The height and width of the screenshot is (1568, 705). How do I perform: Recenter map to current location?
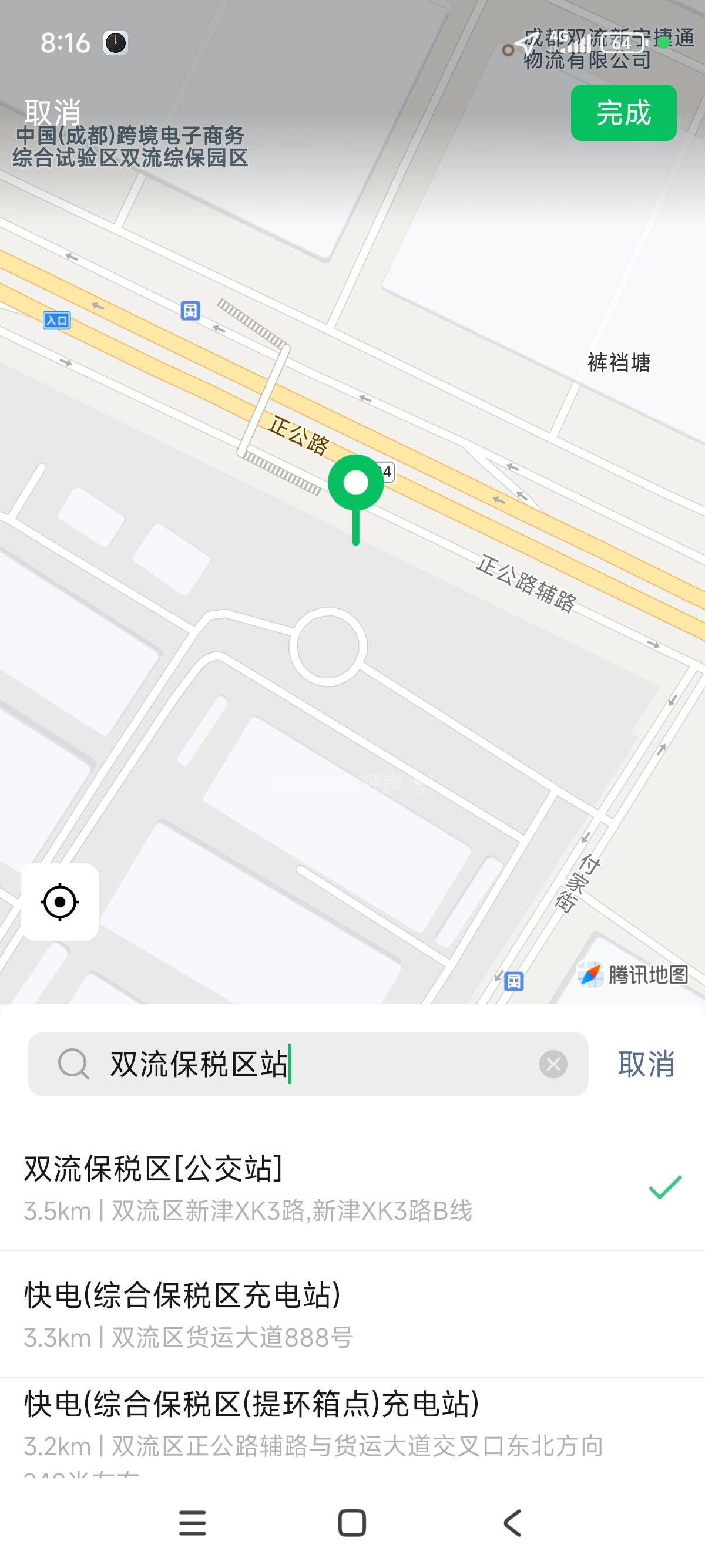click(x=60, y=901)
